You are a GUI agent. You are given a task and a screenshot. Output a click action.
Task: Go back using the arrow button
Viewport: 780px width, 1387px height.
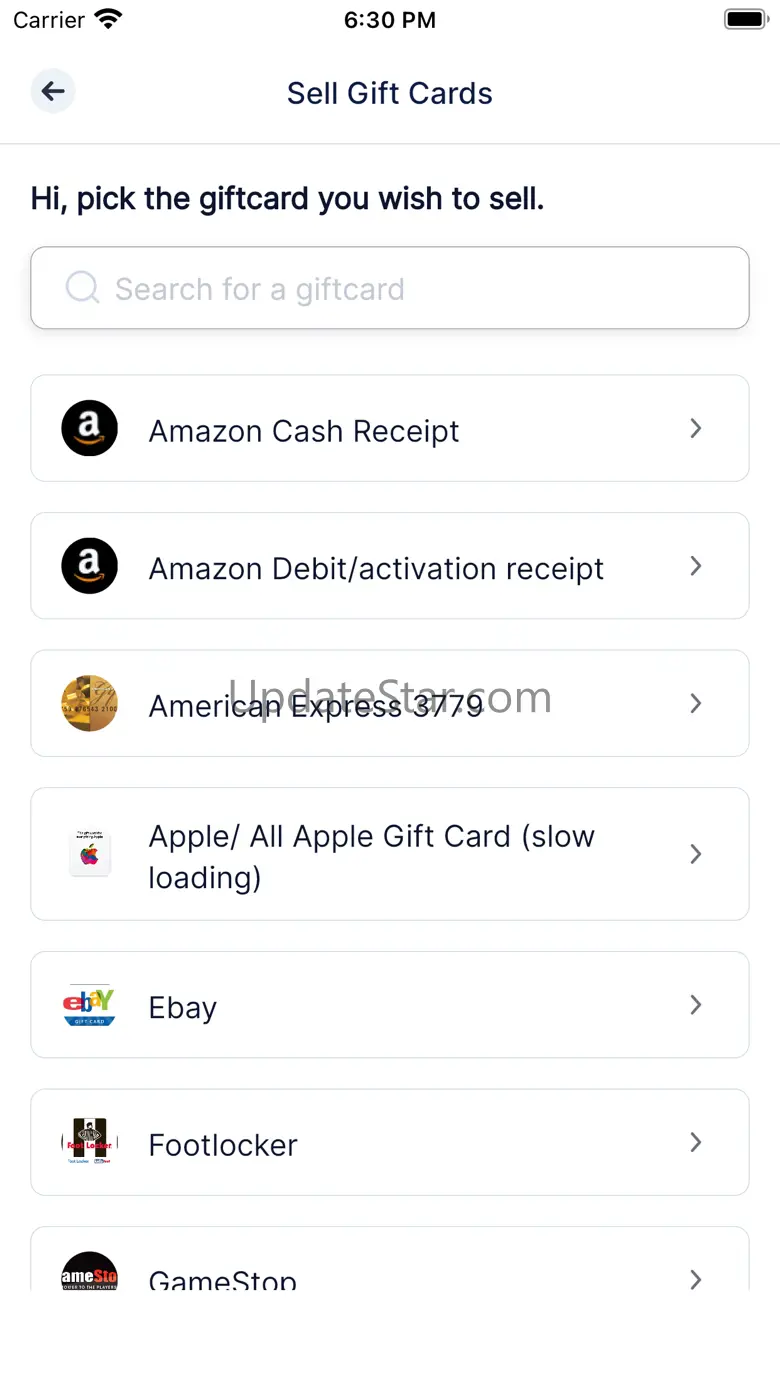pos(53,92)
